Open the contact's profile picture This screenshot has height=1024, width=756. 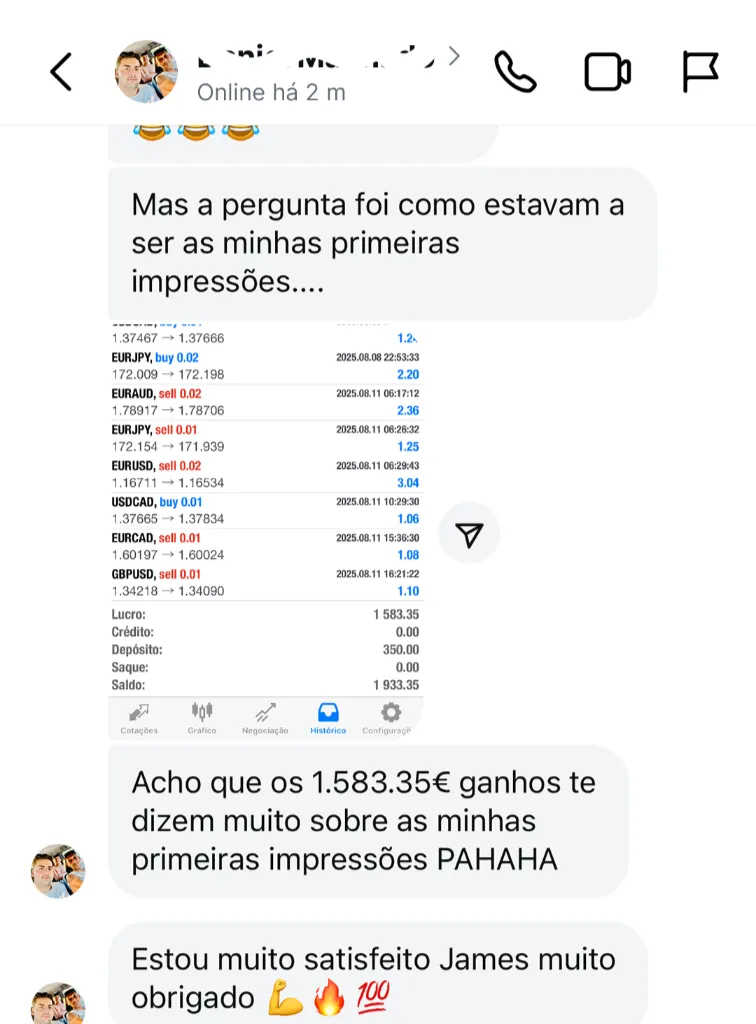[x=145, y=72]
